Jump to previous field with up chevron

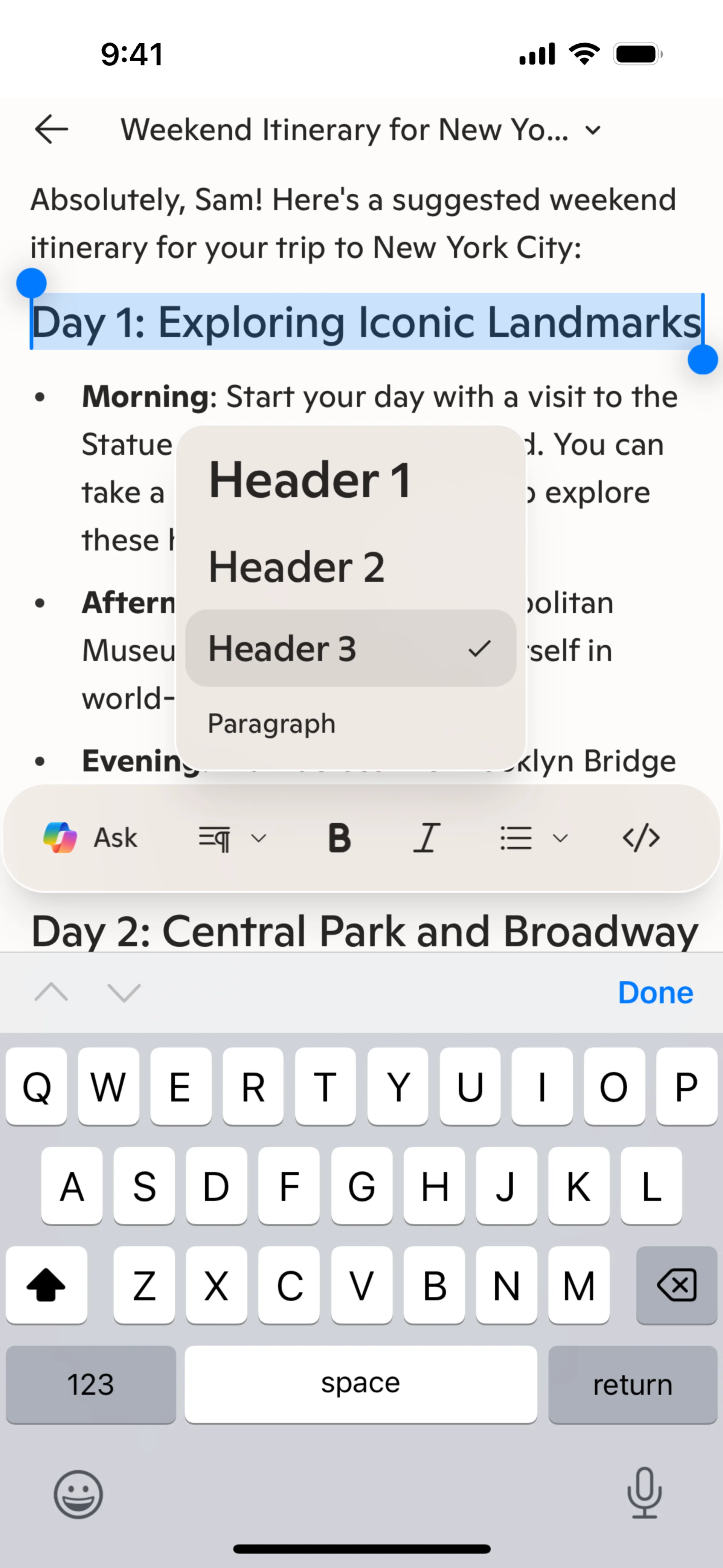[51, 992]
